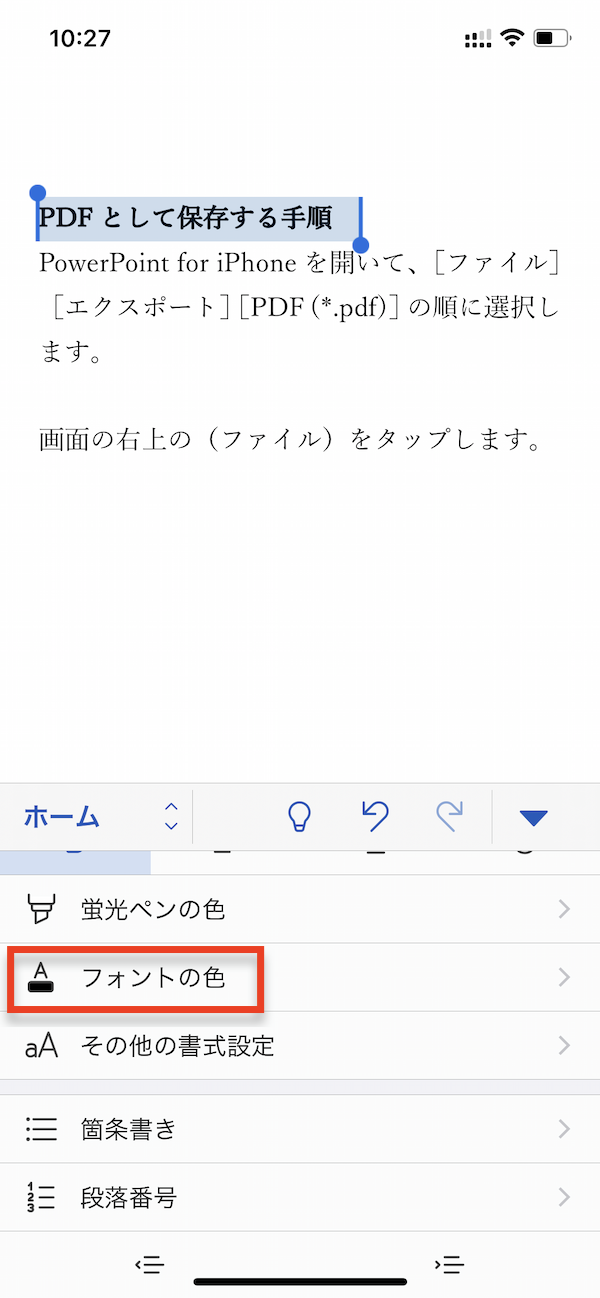The width and height of the screenshot is (600, 1298).
Task: Open フォントの色 options
Action: [x=300, y=977]
